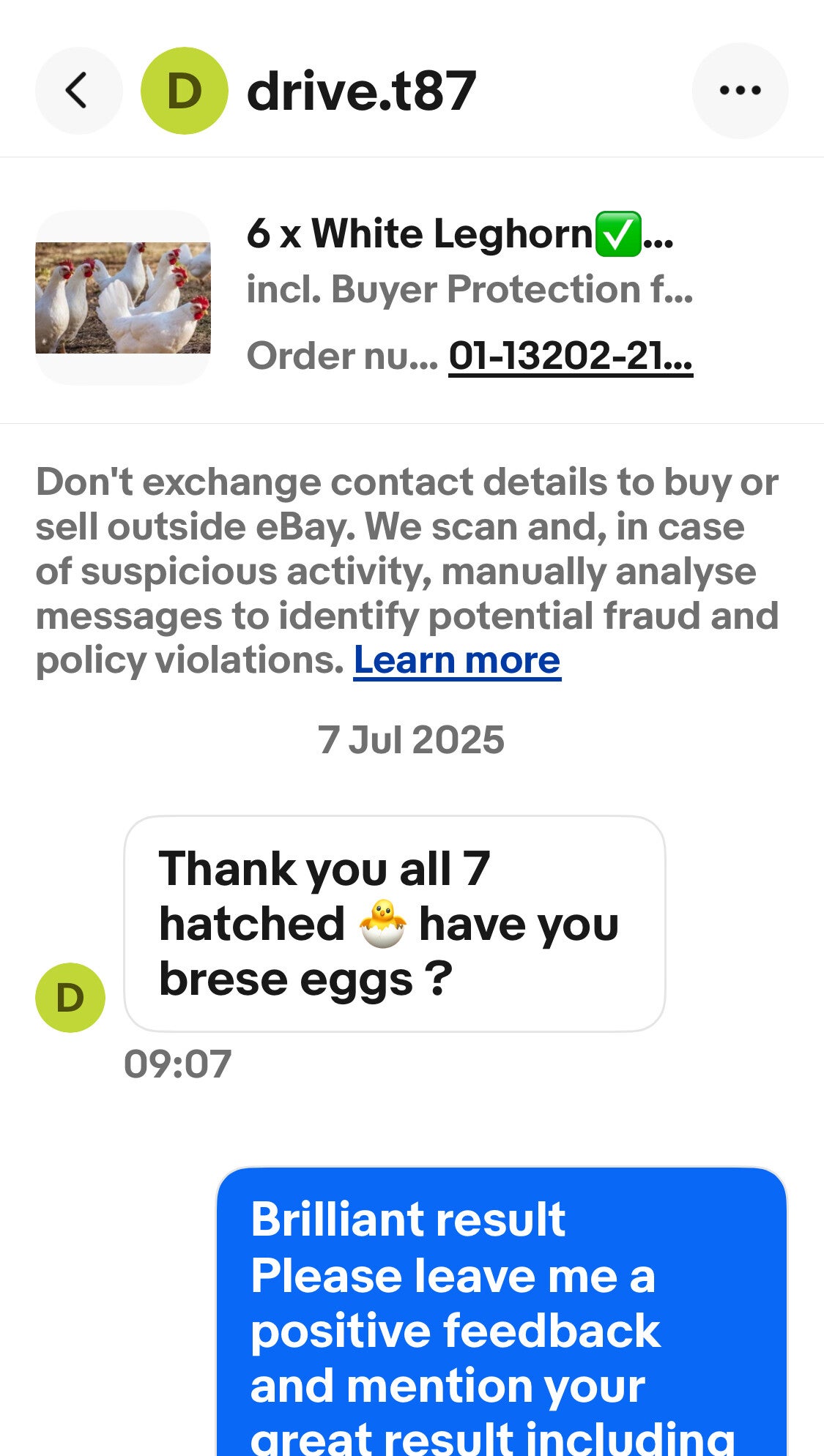
Task: View drive.t87's profile avatar in header
Action: click(x=185, y=91)
